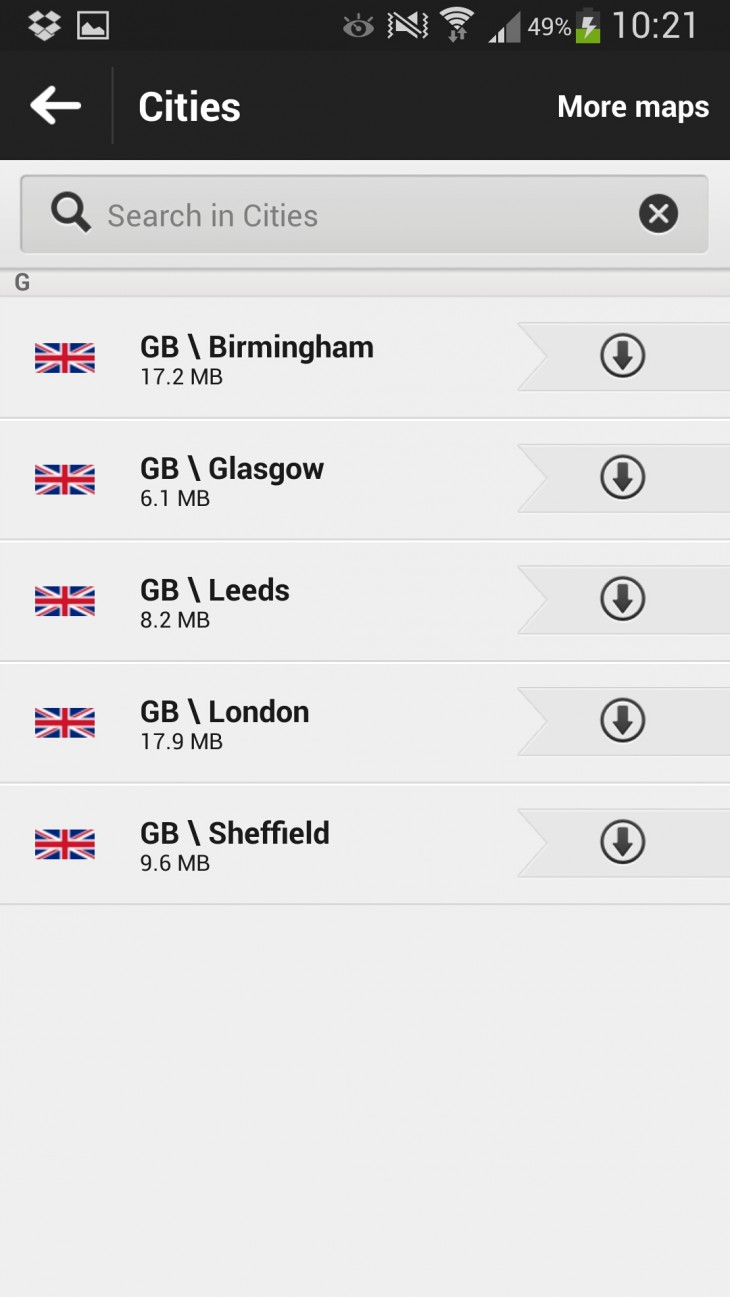
Task: Download the GB \ London city map
Action: pyautogui.click(x=622, y=720)
